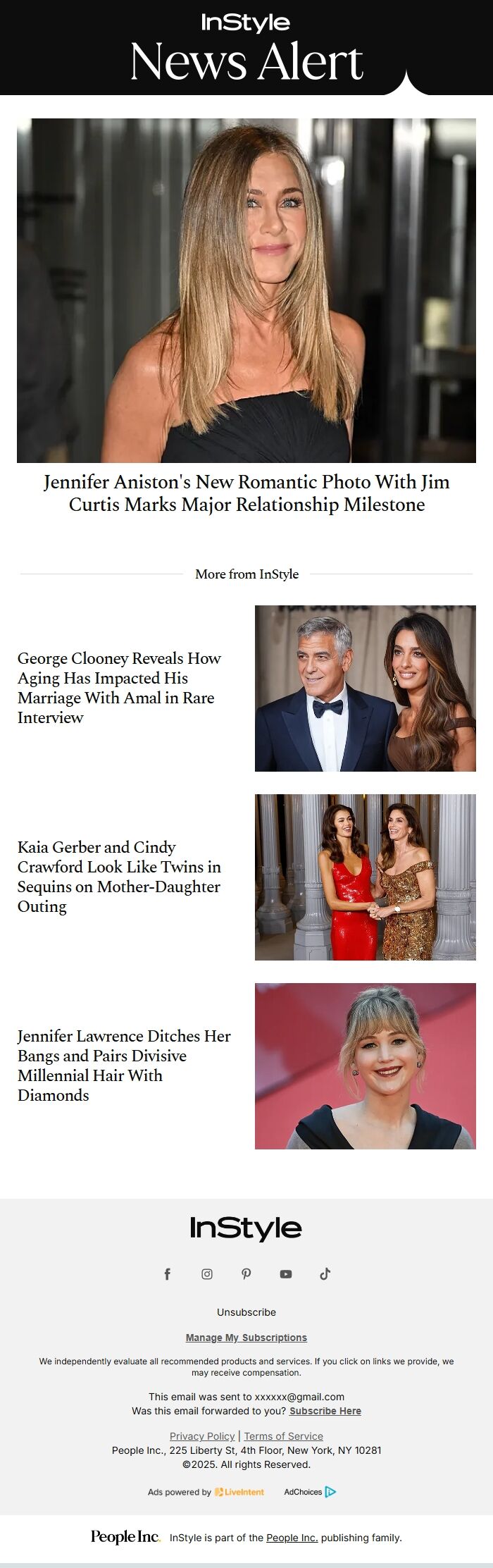Open InStyle's Pinterest page
Screen dimensions: 493x1568
(246, 1274)
